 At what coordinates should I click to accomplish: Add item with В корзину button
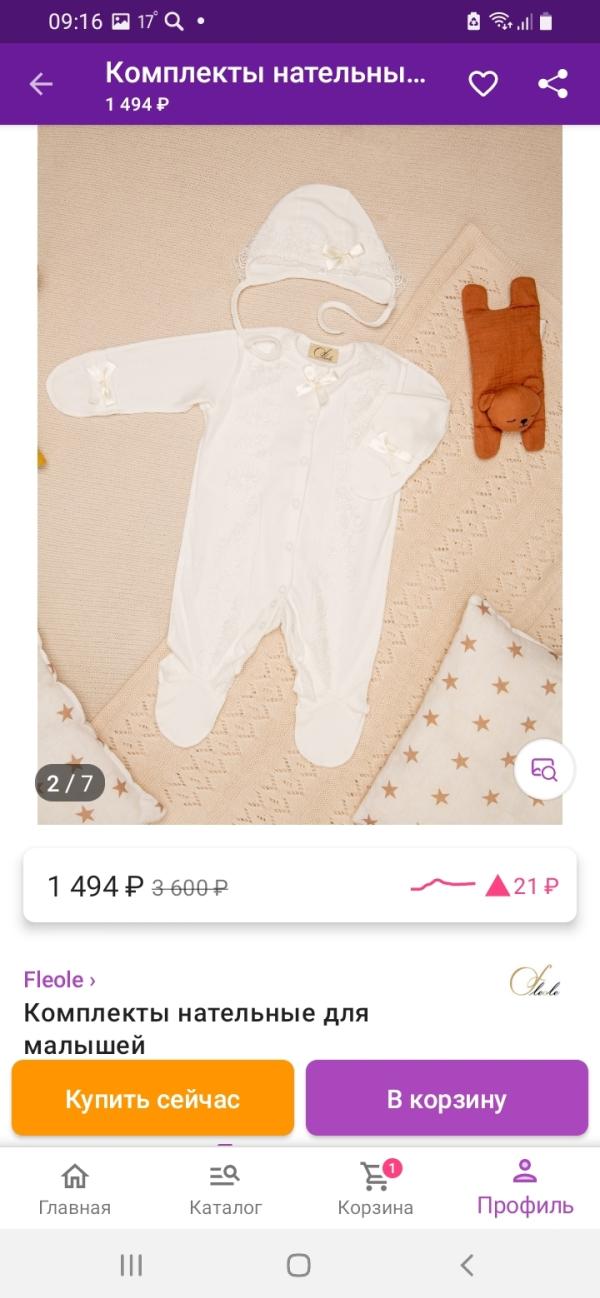tap(447, 1099)
